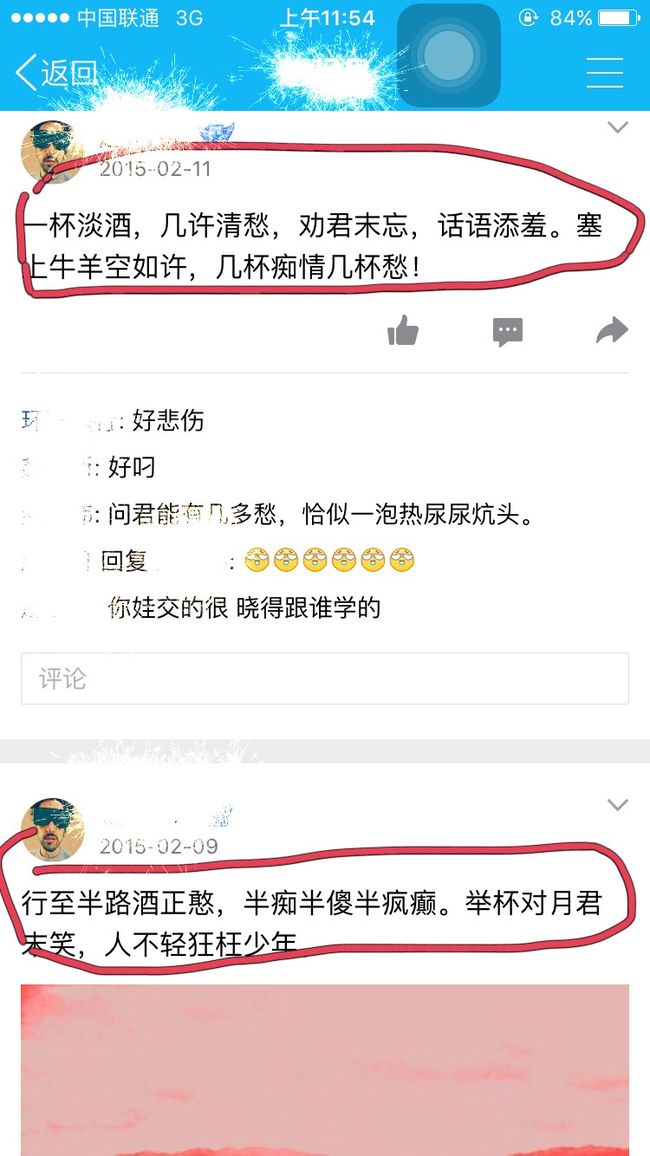Viewport: 650px width, 1156px height.
Task: Comment on the 2015-02-11 post
Action: (508, 332)
